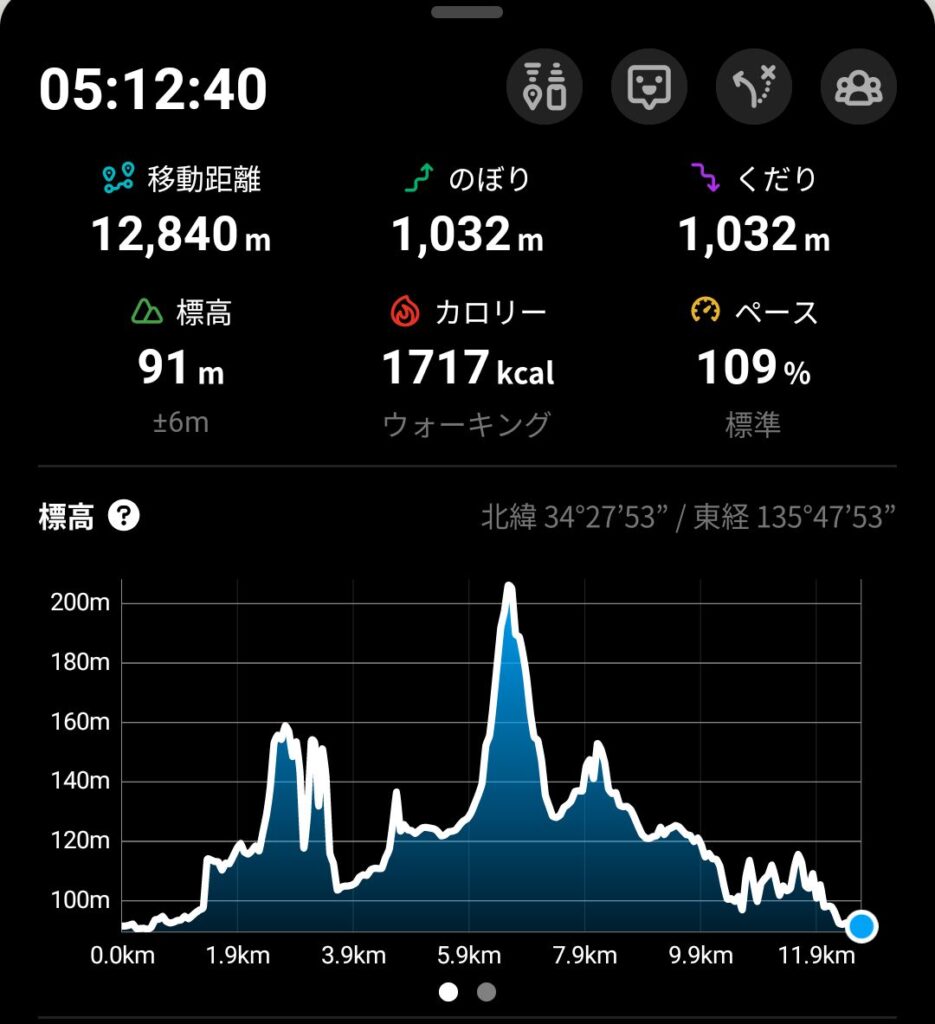Show help for the 標高 chart

pyautogui.click(x=124, y=517)
